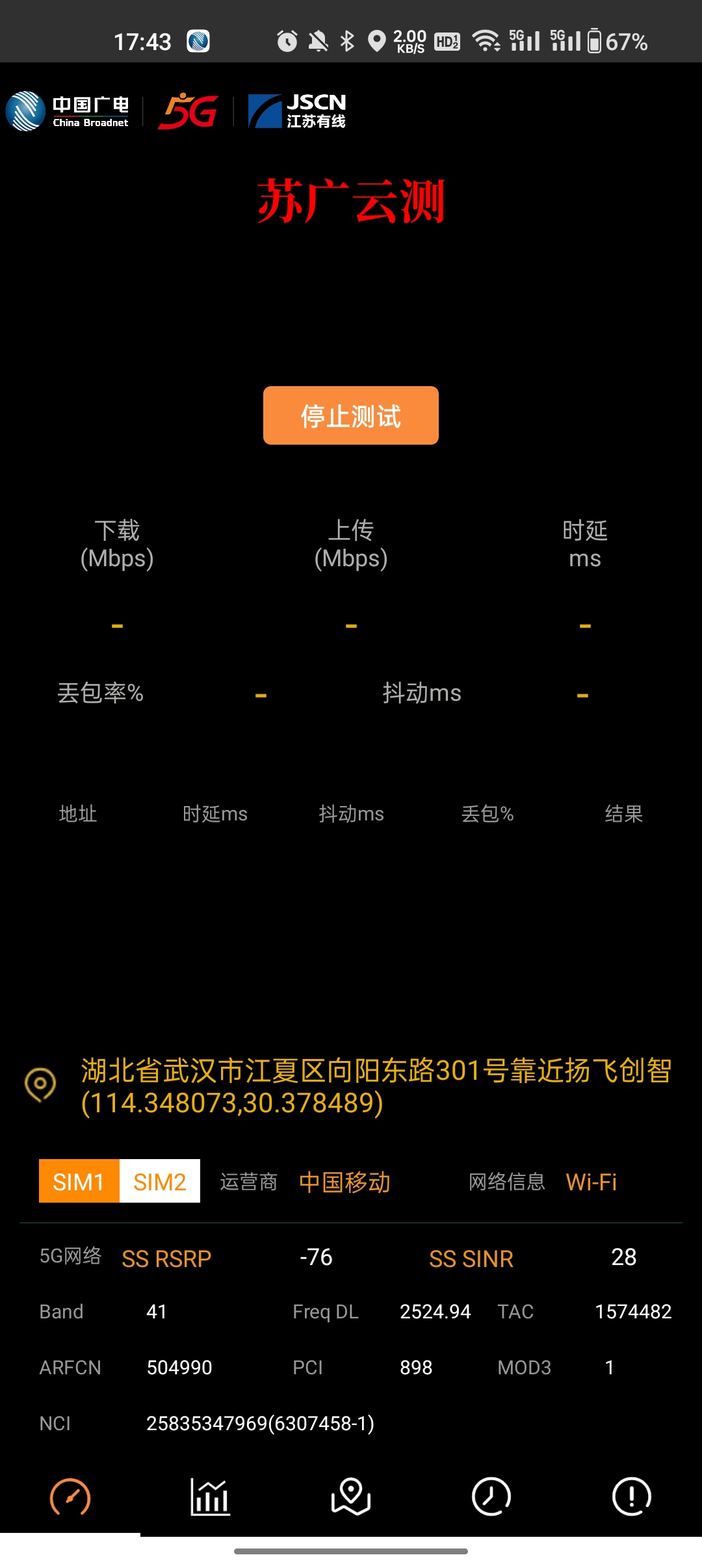
Task: Switch to the map location tab
Action: click(x=351, y=1496)
